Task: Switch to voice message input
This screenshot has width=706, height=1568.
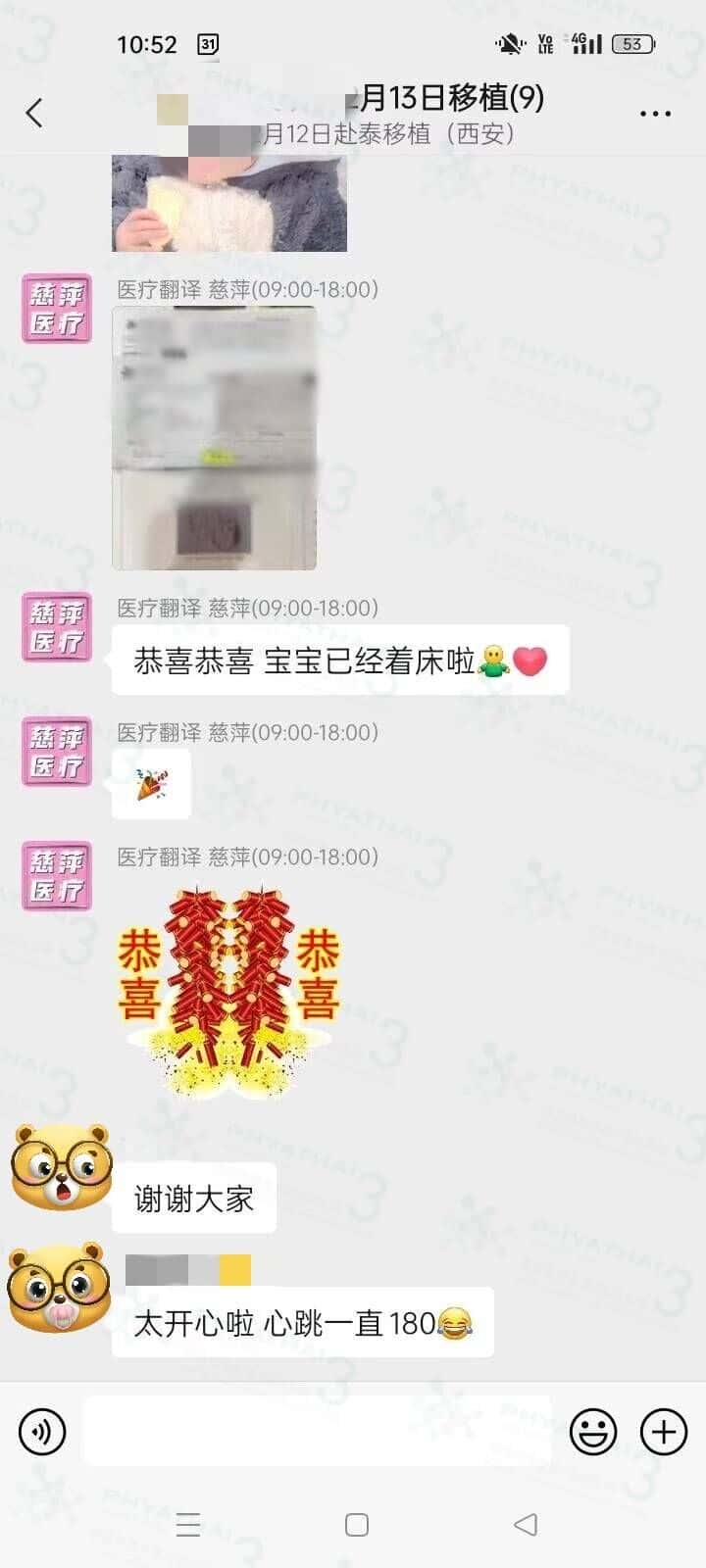Action: (x=42, y=1432)
